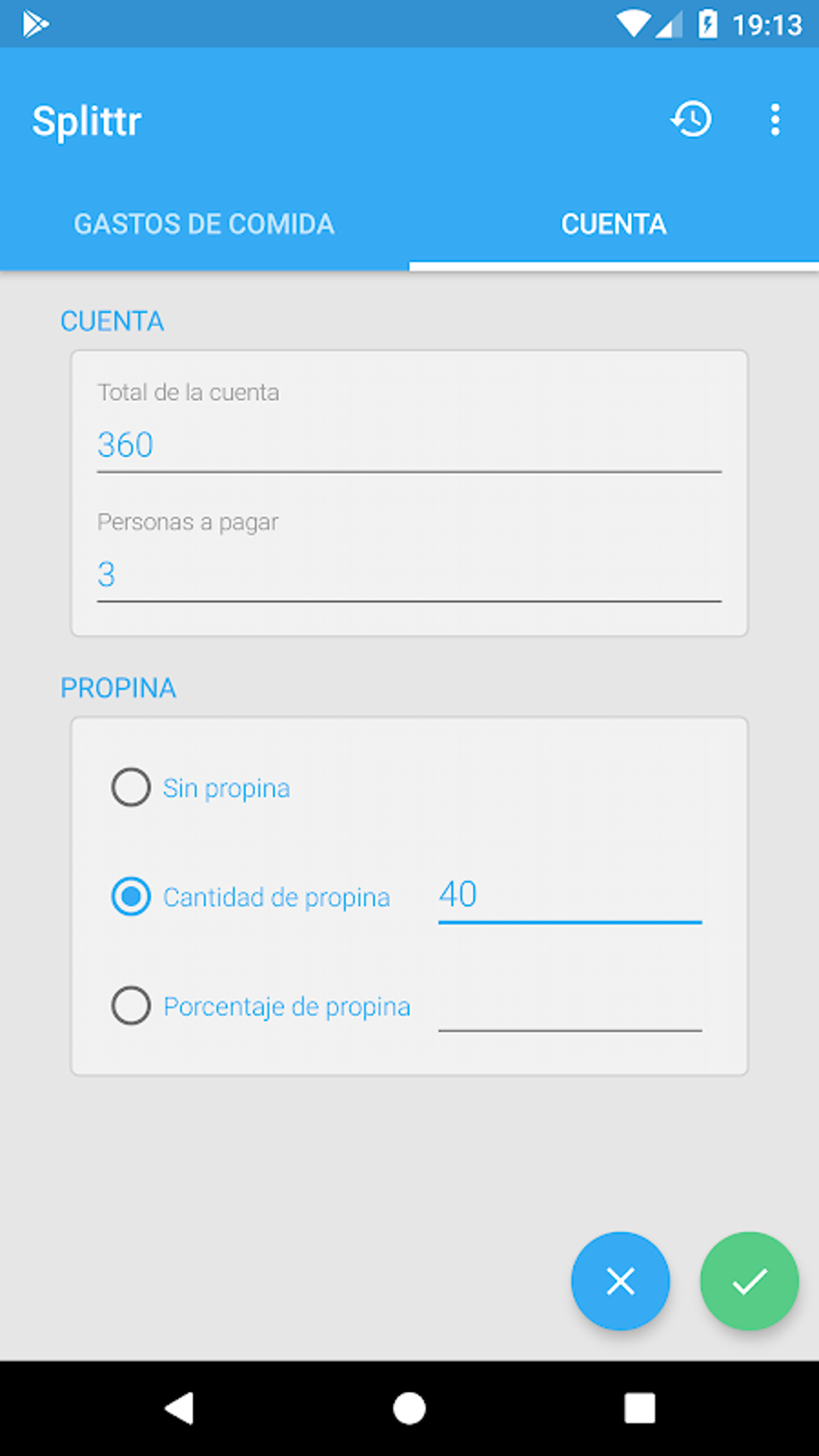Click the Splittr app title

88,120
